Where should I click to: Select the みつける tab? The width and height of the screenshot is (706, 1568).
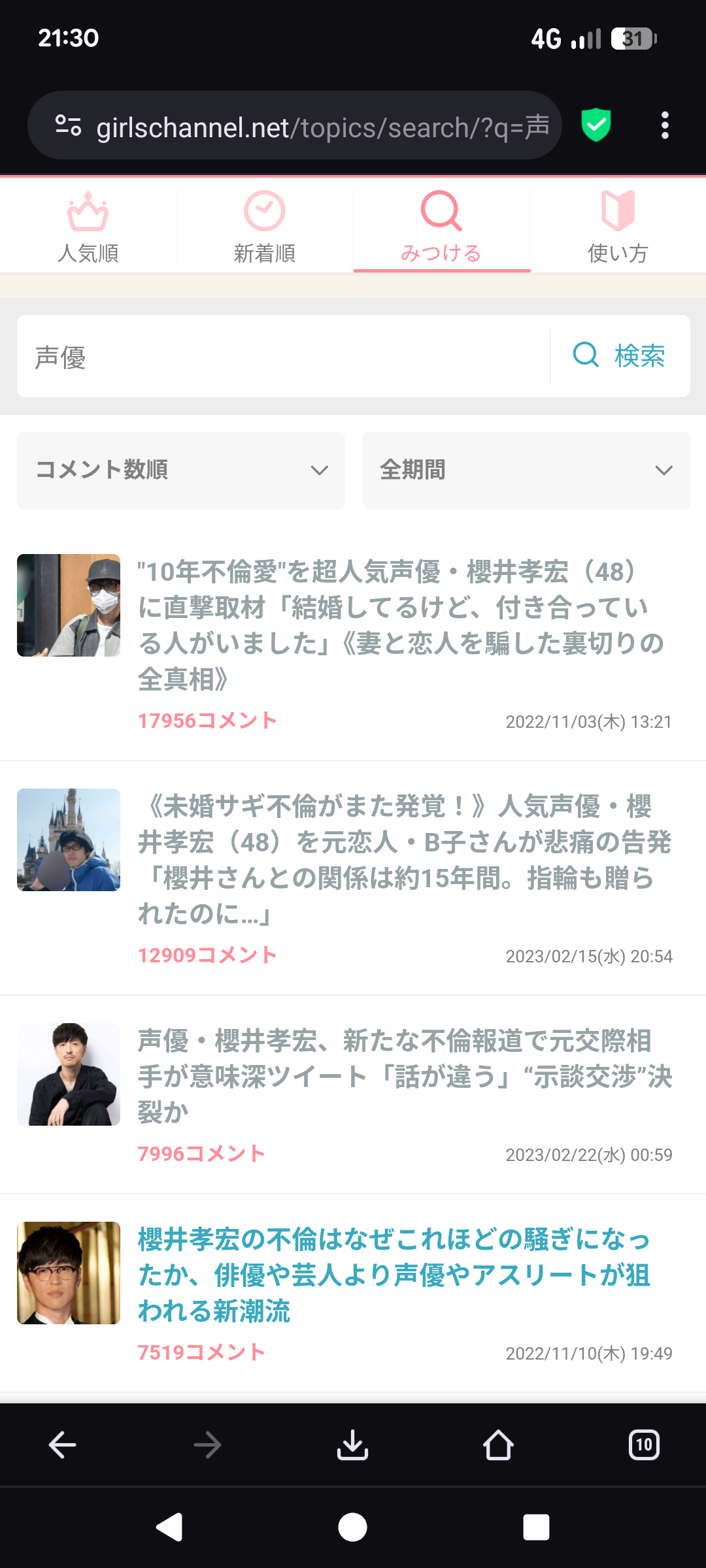click(x=441, y=226)
